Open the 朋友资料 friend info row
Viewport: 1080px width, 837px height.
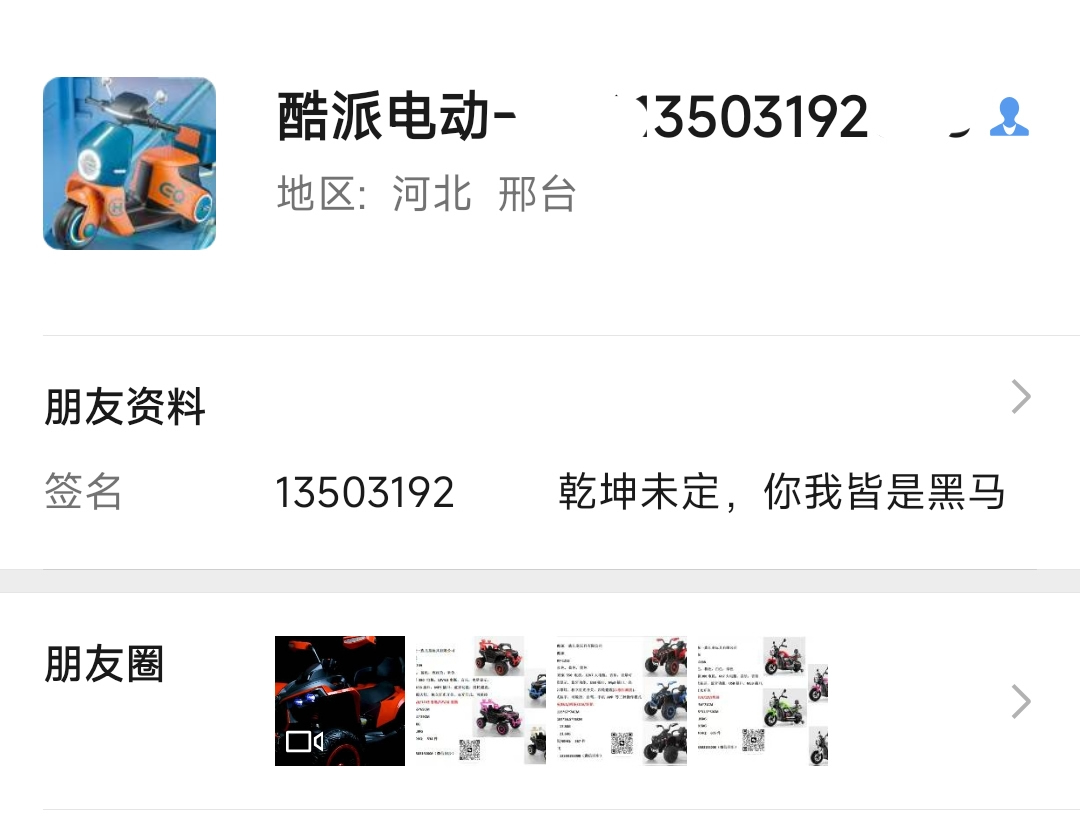tap(540, 405)
